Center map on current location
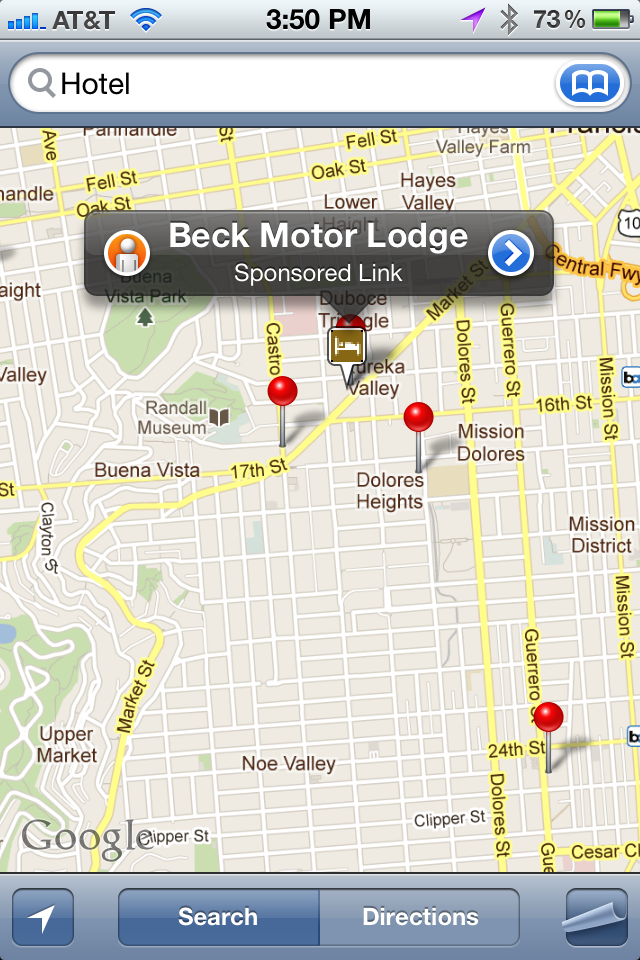 pyautogui.click(x=43, y=917)
